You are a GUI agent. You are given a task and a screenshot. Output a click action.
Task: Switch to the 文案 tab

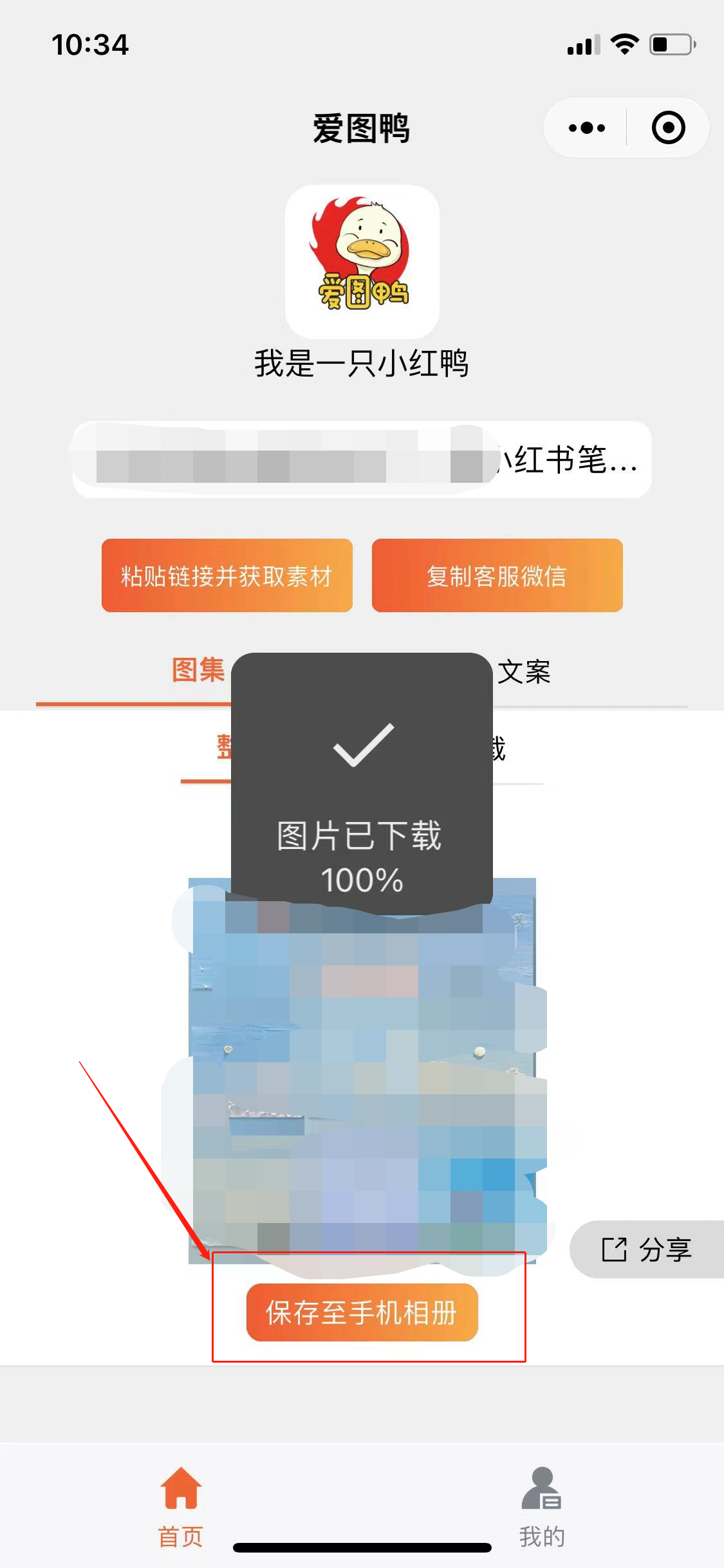(524, 672)
